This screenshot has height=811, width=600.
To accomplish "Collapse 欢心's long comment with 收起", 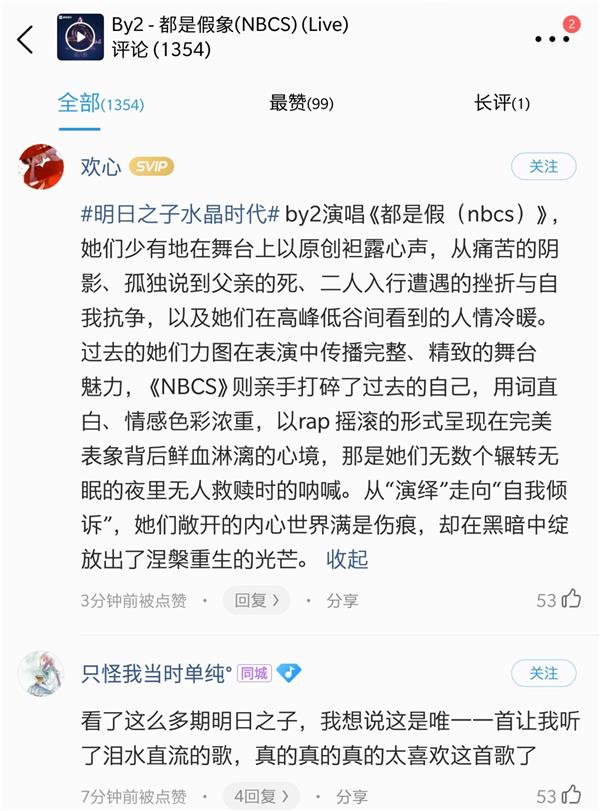I will [x=347, y=558].
